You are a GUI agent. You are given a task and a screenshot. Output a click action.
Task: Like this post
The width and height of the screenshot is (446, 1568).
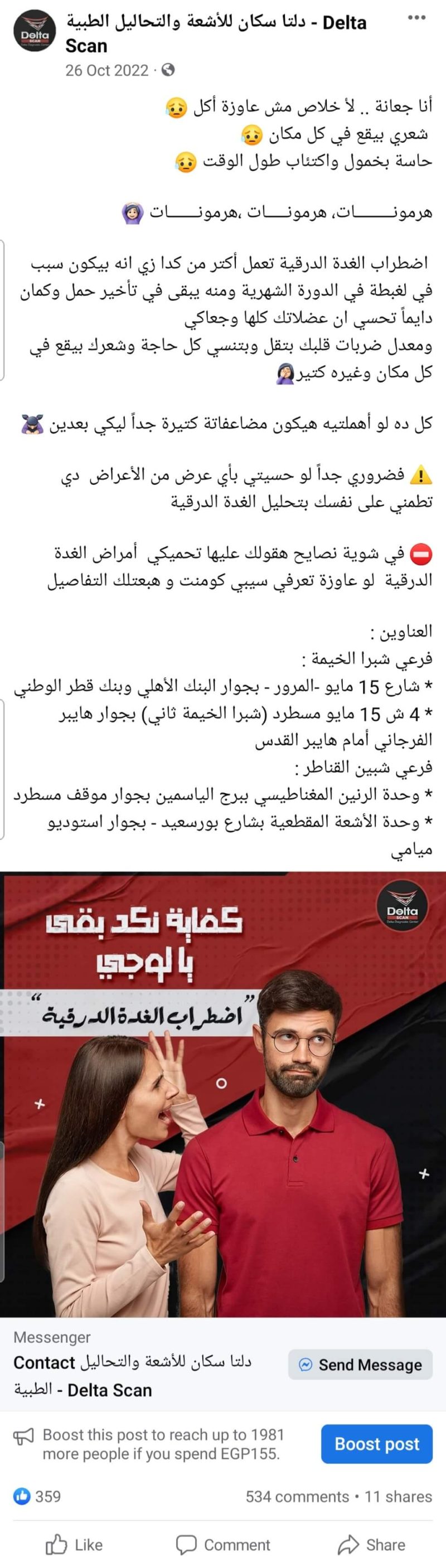[74, 1545]
